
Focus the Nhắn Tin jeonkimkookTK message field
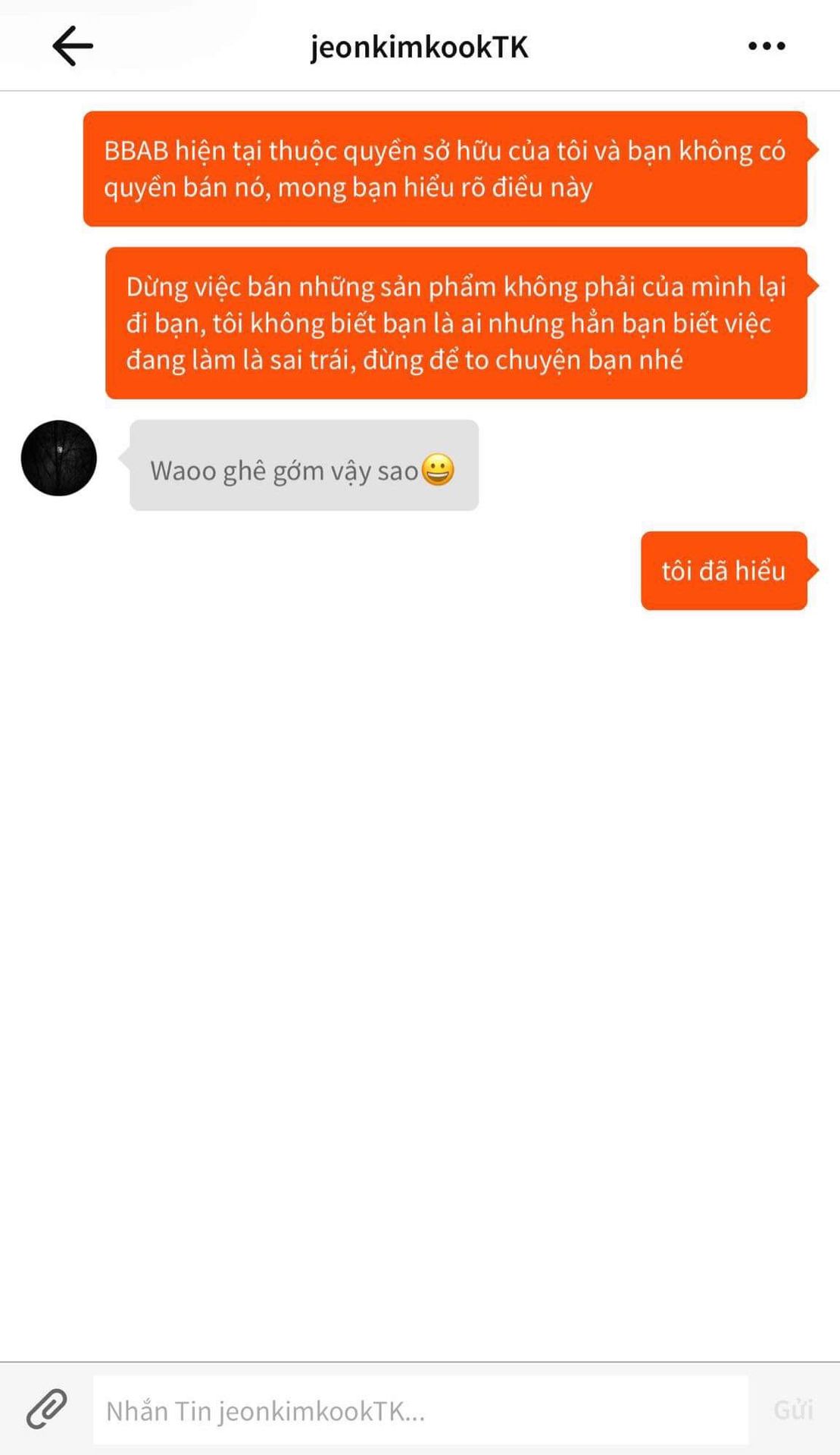click(420, 1410)
